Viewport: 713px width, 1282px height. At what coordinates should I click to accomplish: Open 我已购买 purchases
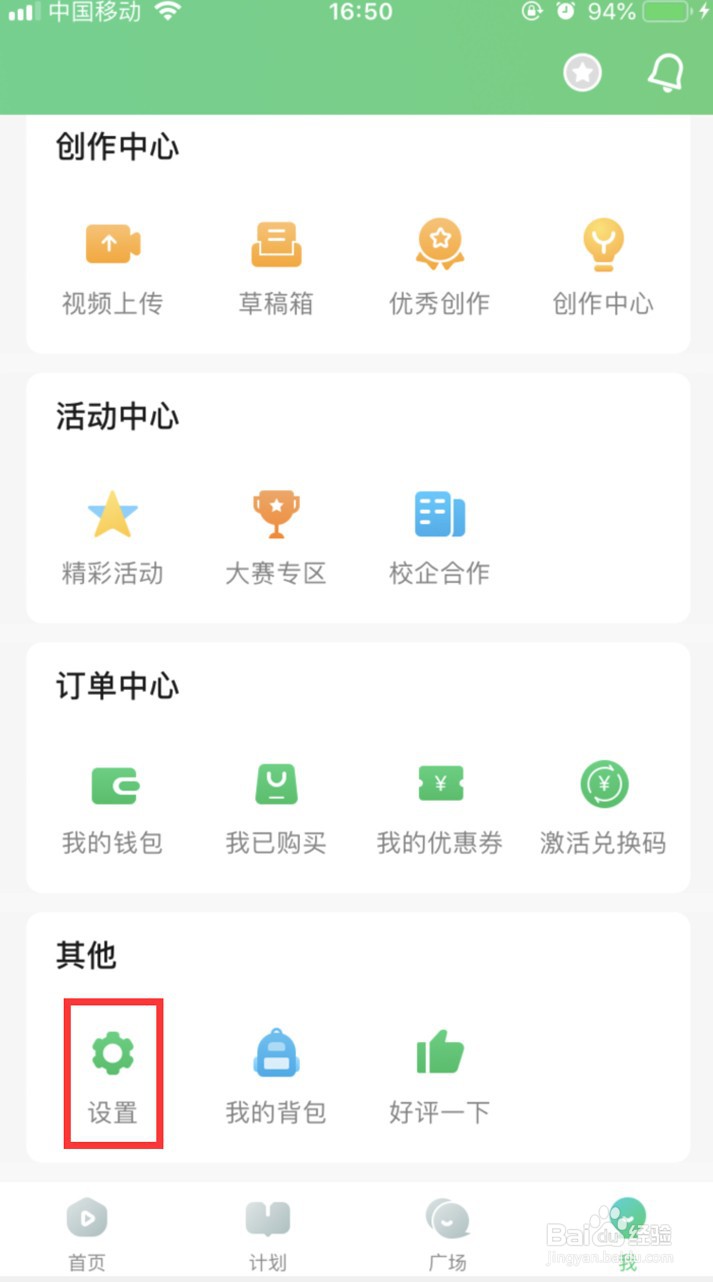(x=276, y=807)
